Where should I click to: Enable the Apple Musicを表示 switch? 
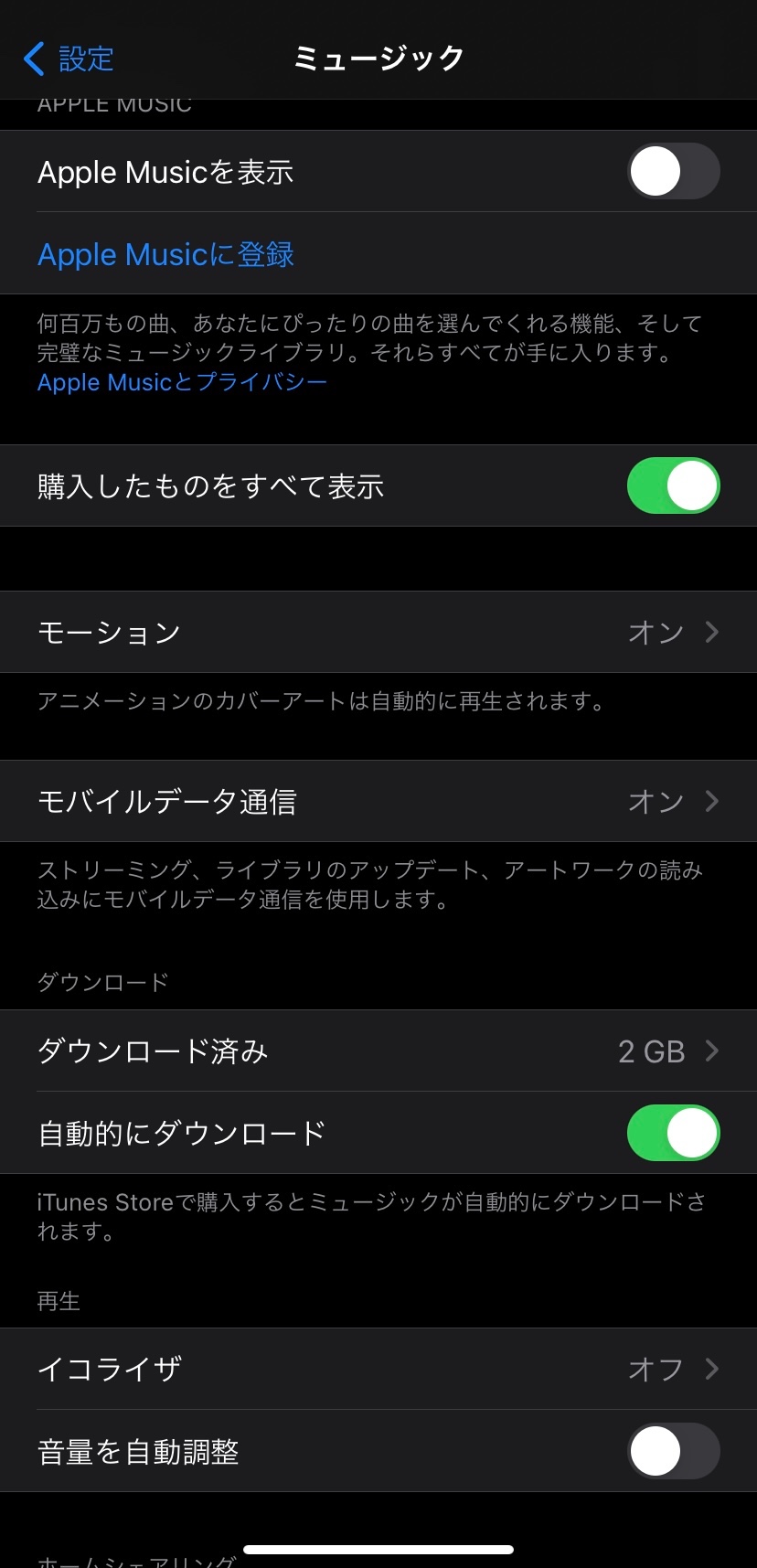tap(673, 171)
